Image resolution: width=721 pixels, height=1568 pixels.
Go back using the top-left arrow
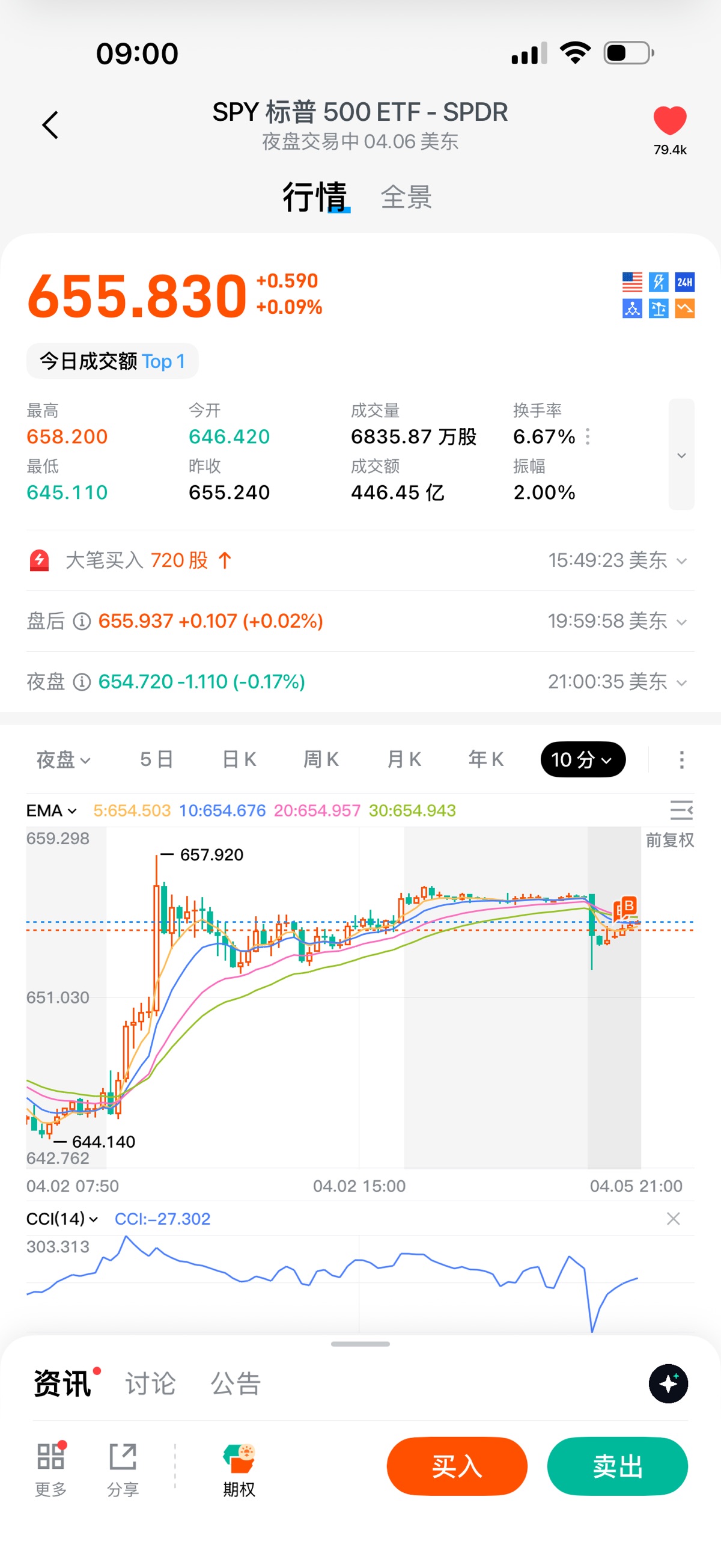tap(50, 125)
